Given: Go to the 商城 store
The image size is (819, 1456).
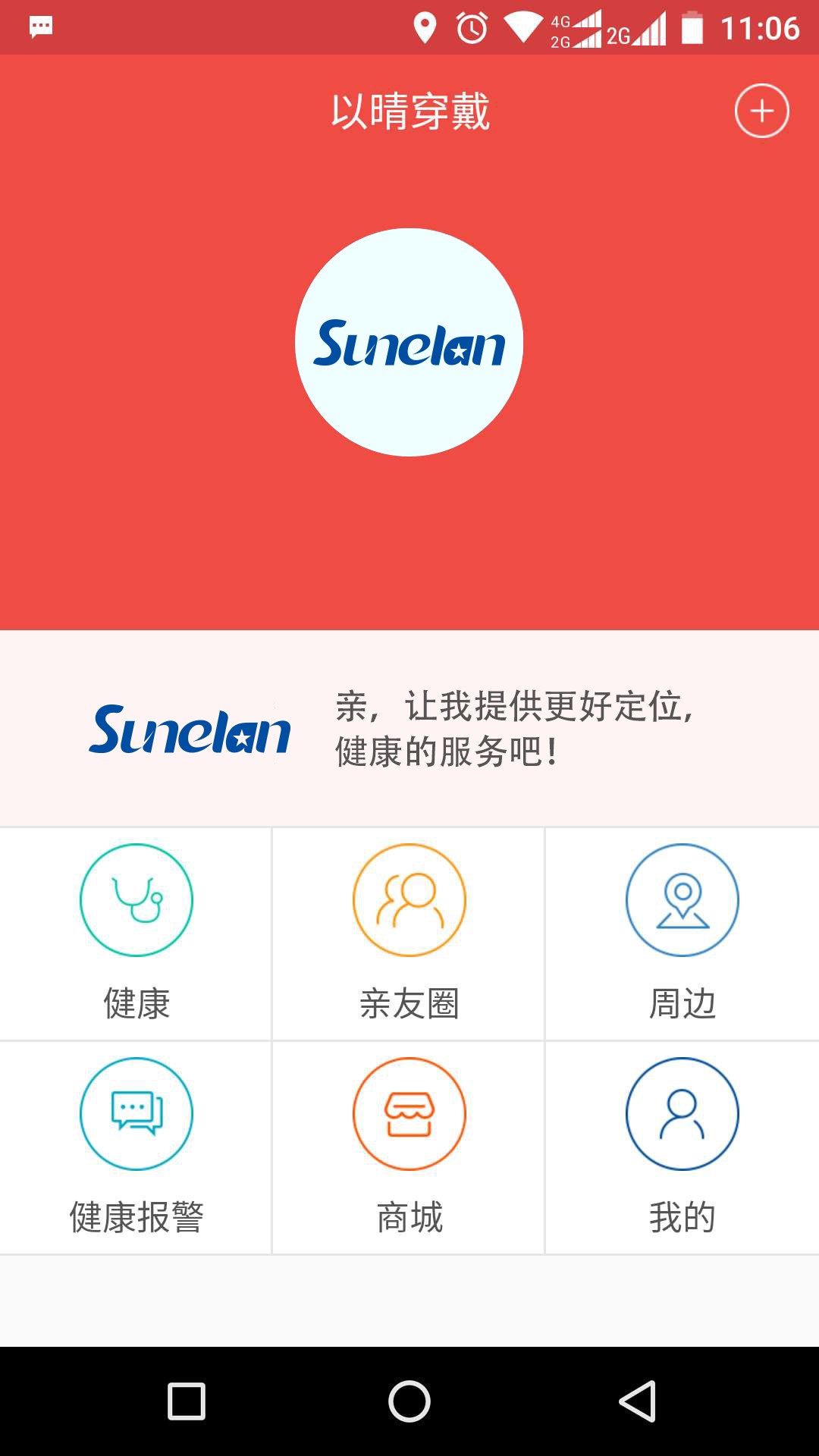Looking at the screenshot, I should (x=409, y=1147).
